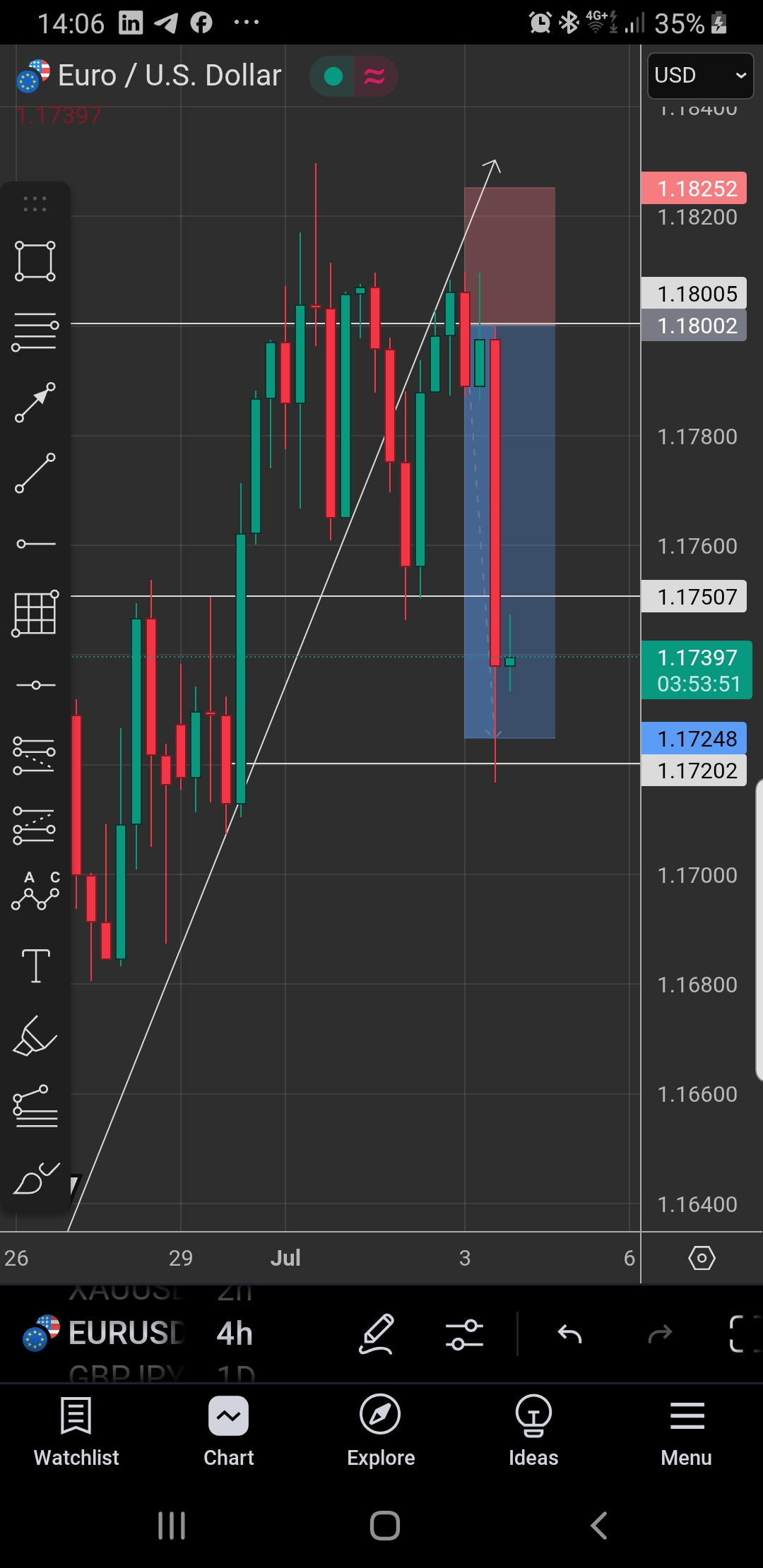Open chart scale settings gear
The image size is (763, 1568).
pyautogui.click(x=701, y=1258)
